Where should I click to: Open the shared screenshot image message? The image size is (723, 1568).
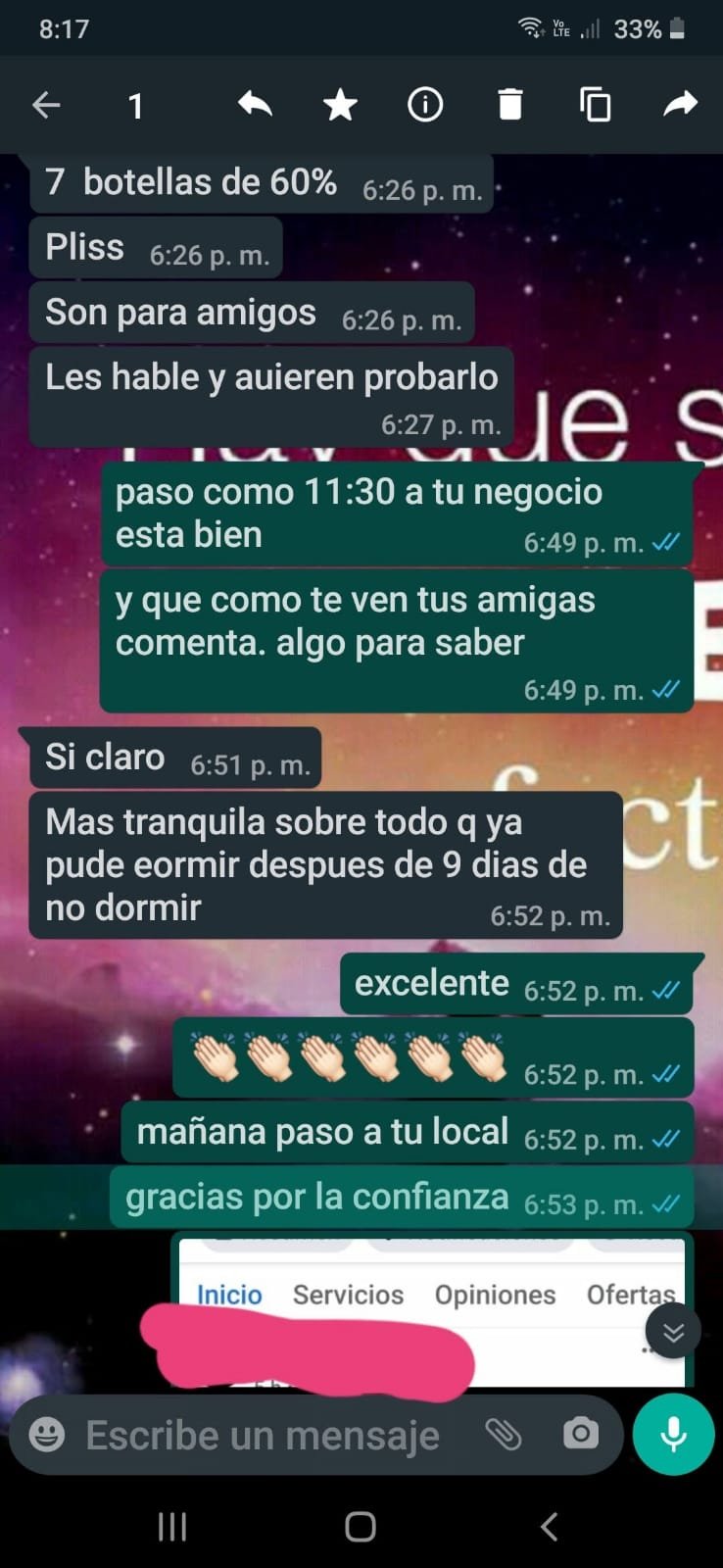tap(433, 1310)
